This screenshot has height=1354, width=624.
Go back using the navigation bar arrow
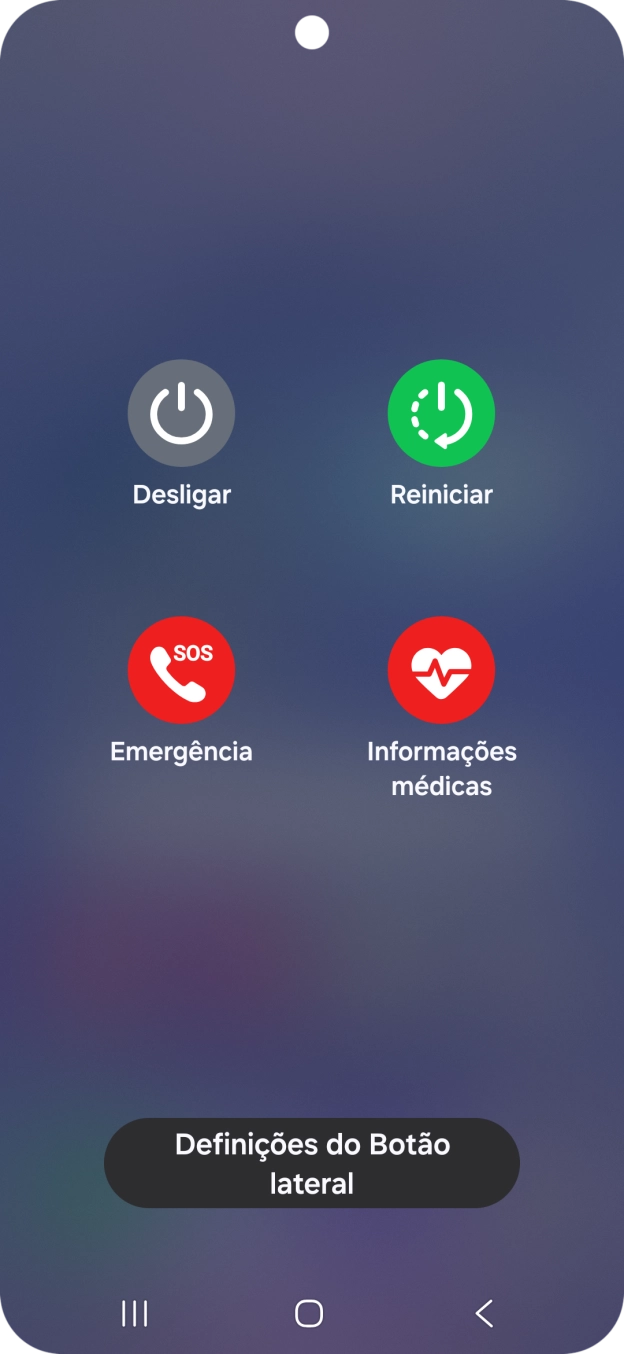pos(485,1313)
